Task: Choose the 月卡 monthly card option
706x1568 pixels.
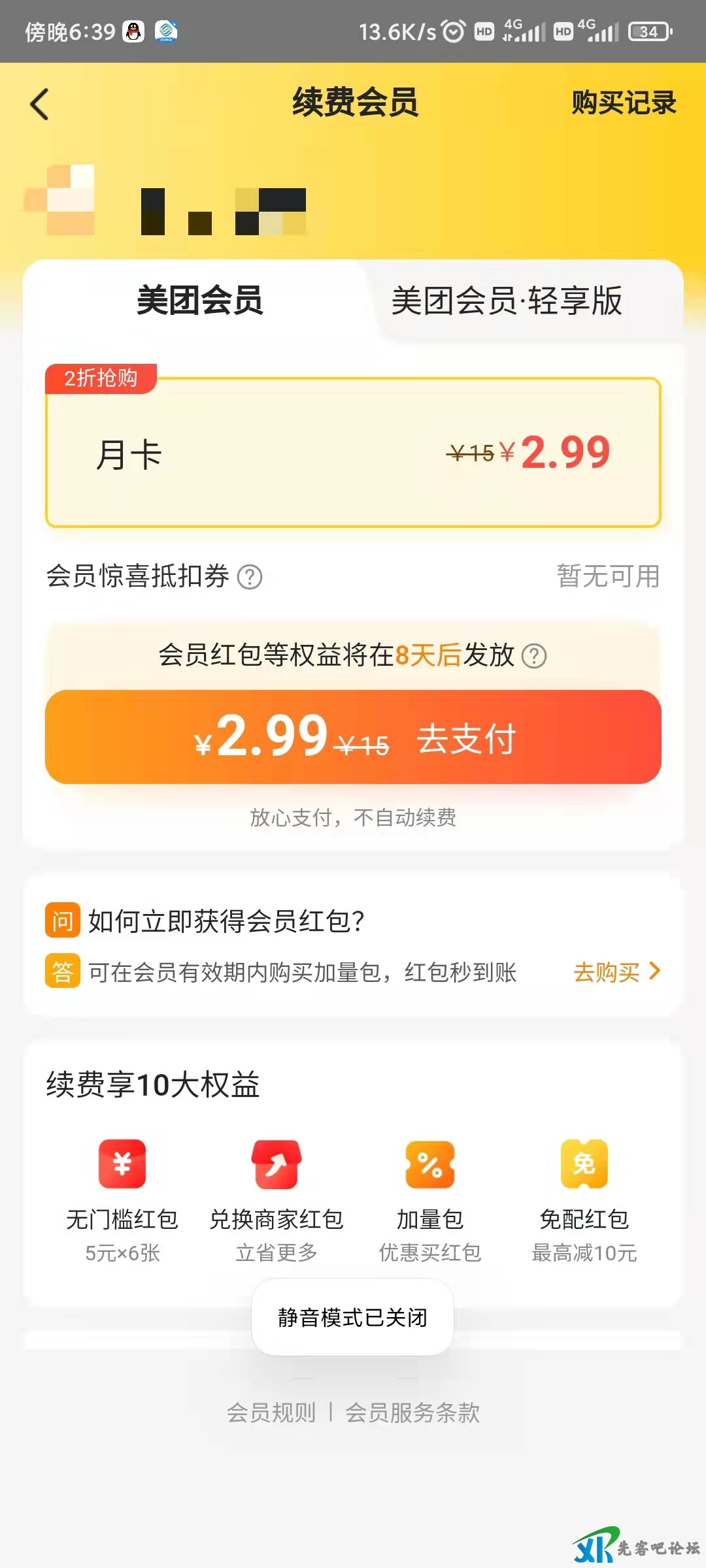Action: (x=353, y=453)
